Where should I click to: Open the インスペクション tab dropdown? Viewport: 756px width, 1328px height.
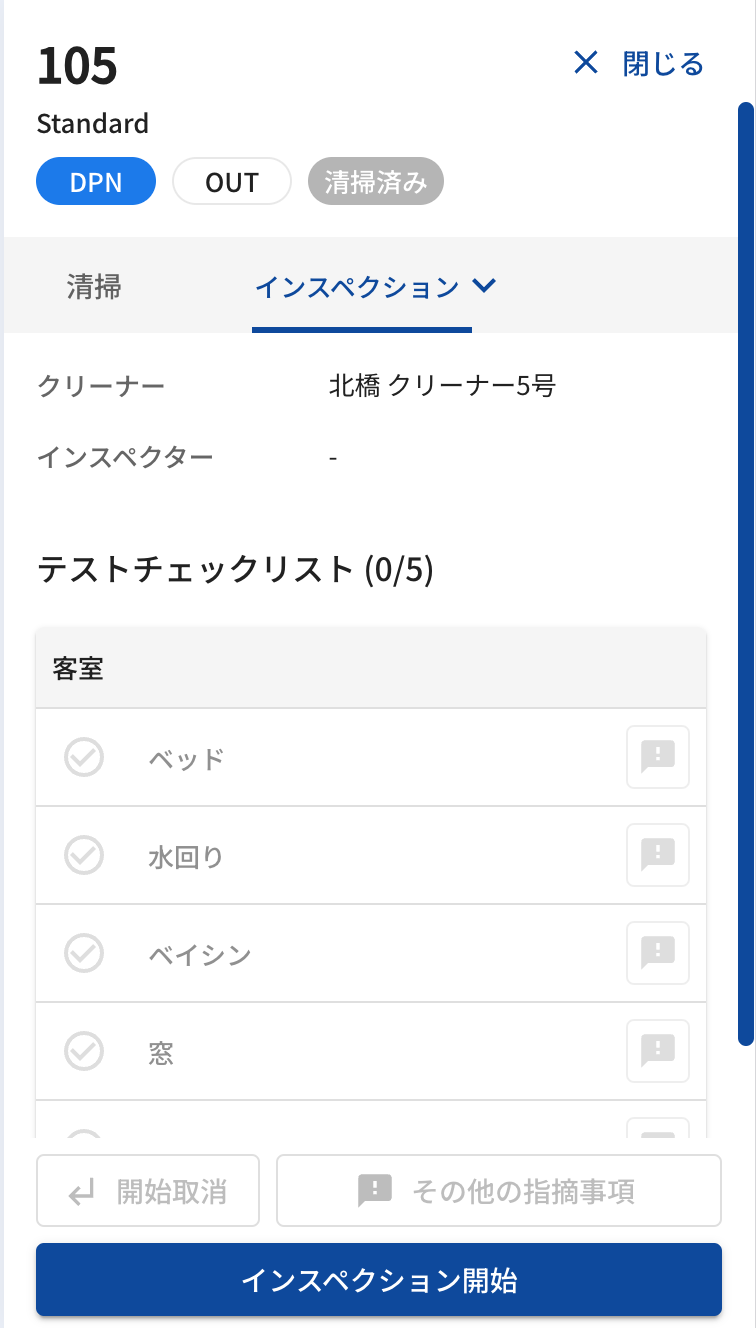tap(484, 287)
